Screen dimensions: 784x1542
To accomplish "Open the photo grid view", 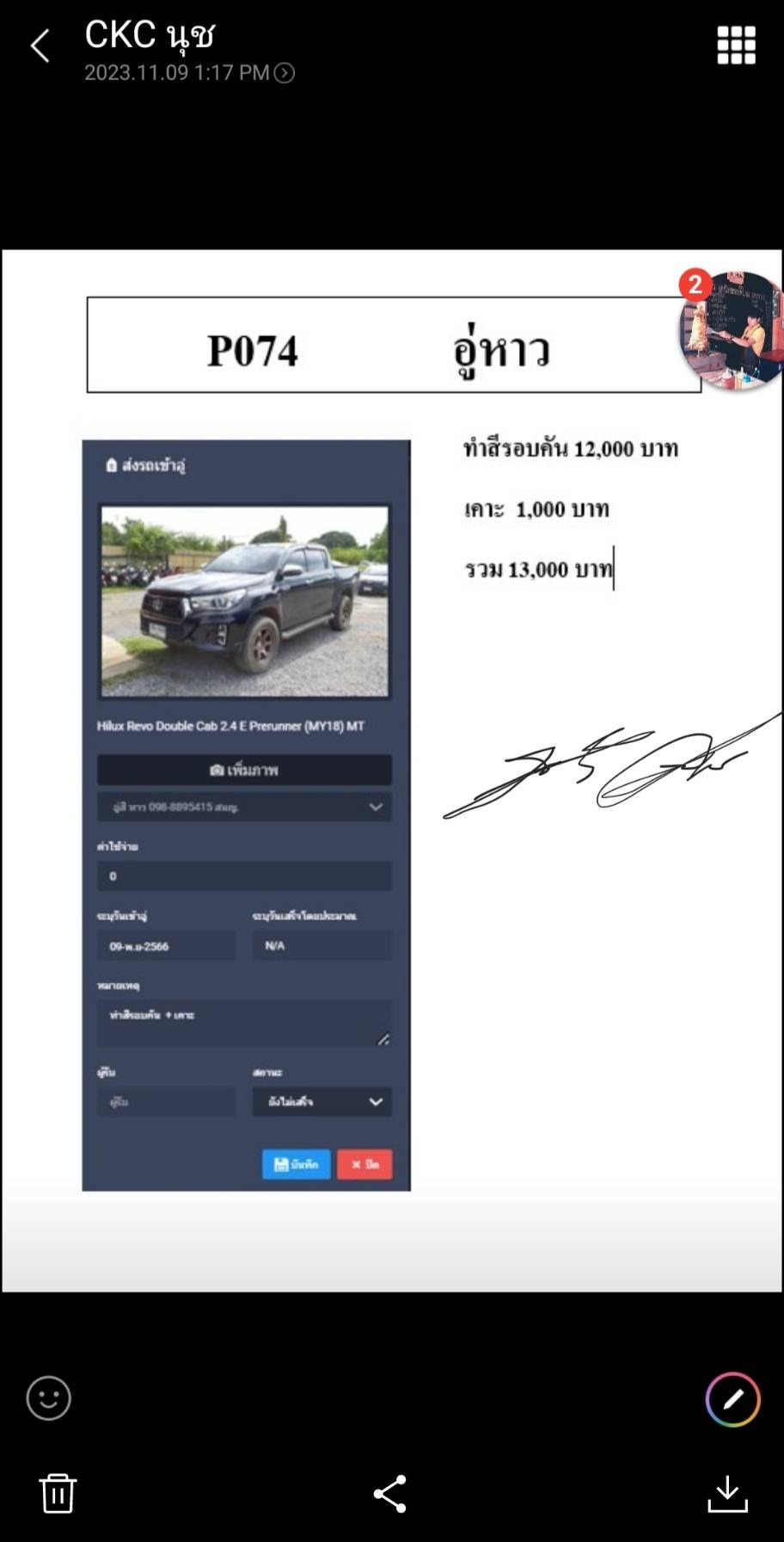I will 736,46.
